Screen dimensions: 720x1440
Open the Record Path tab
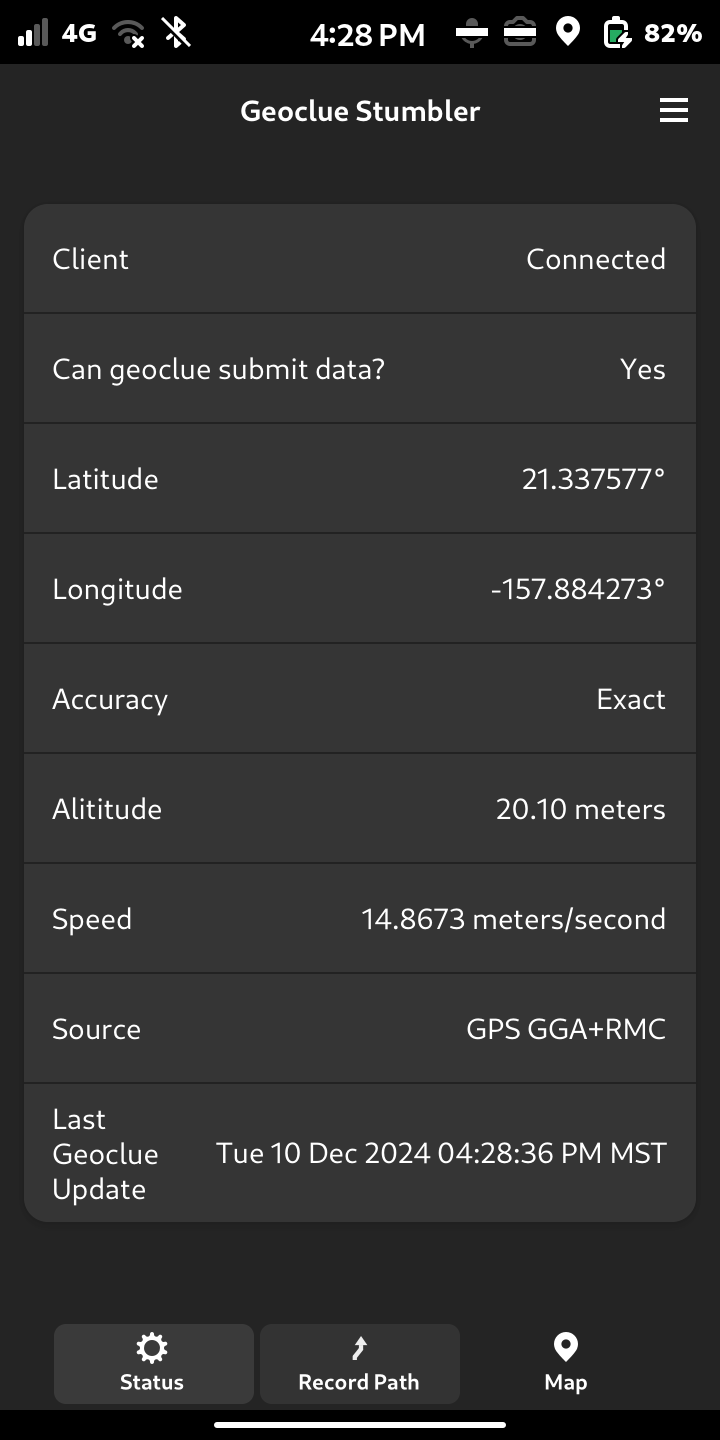(x=359, y=1363)
